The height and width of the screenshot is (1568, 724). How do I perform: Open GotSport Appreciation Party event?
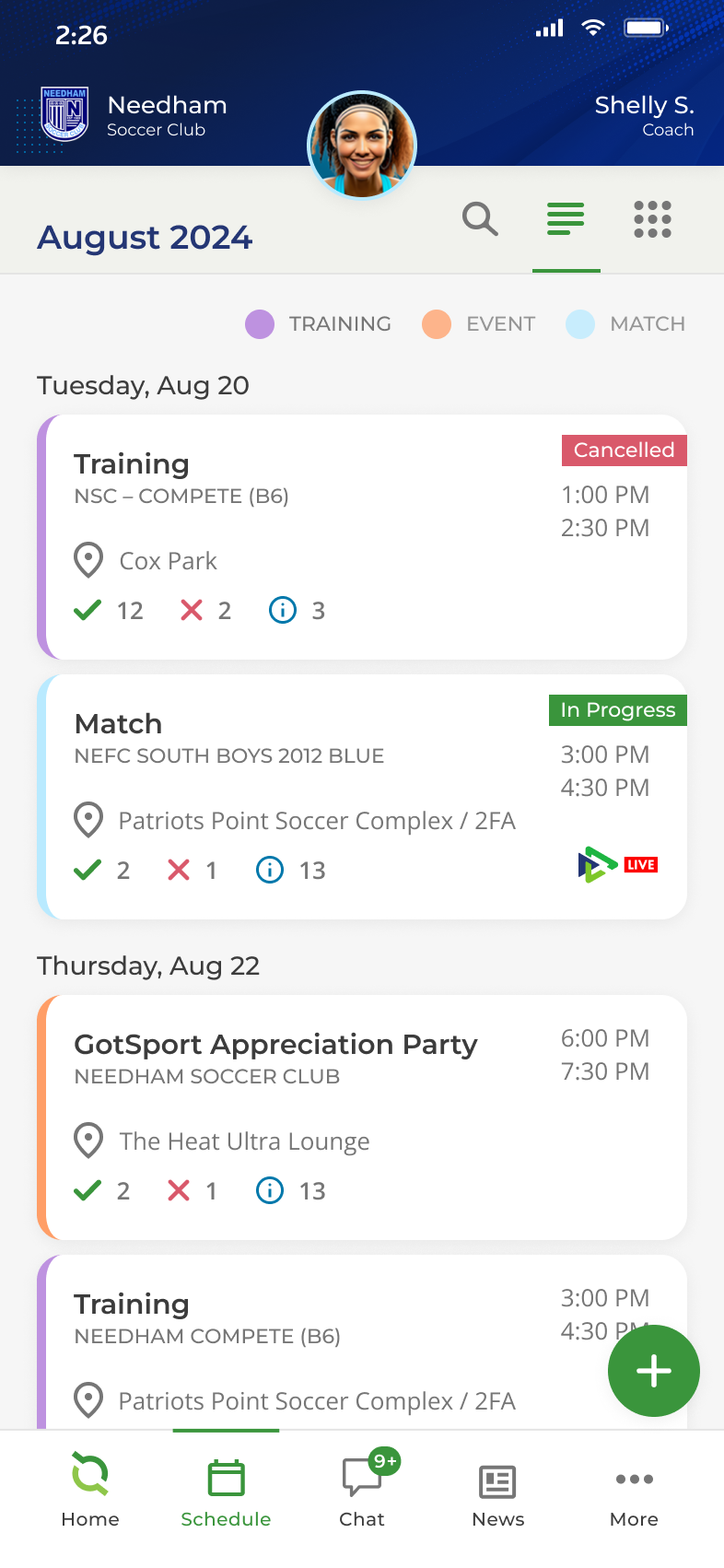point(362,1117)
